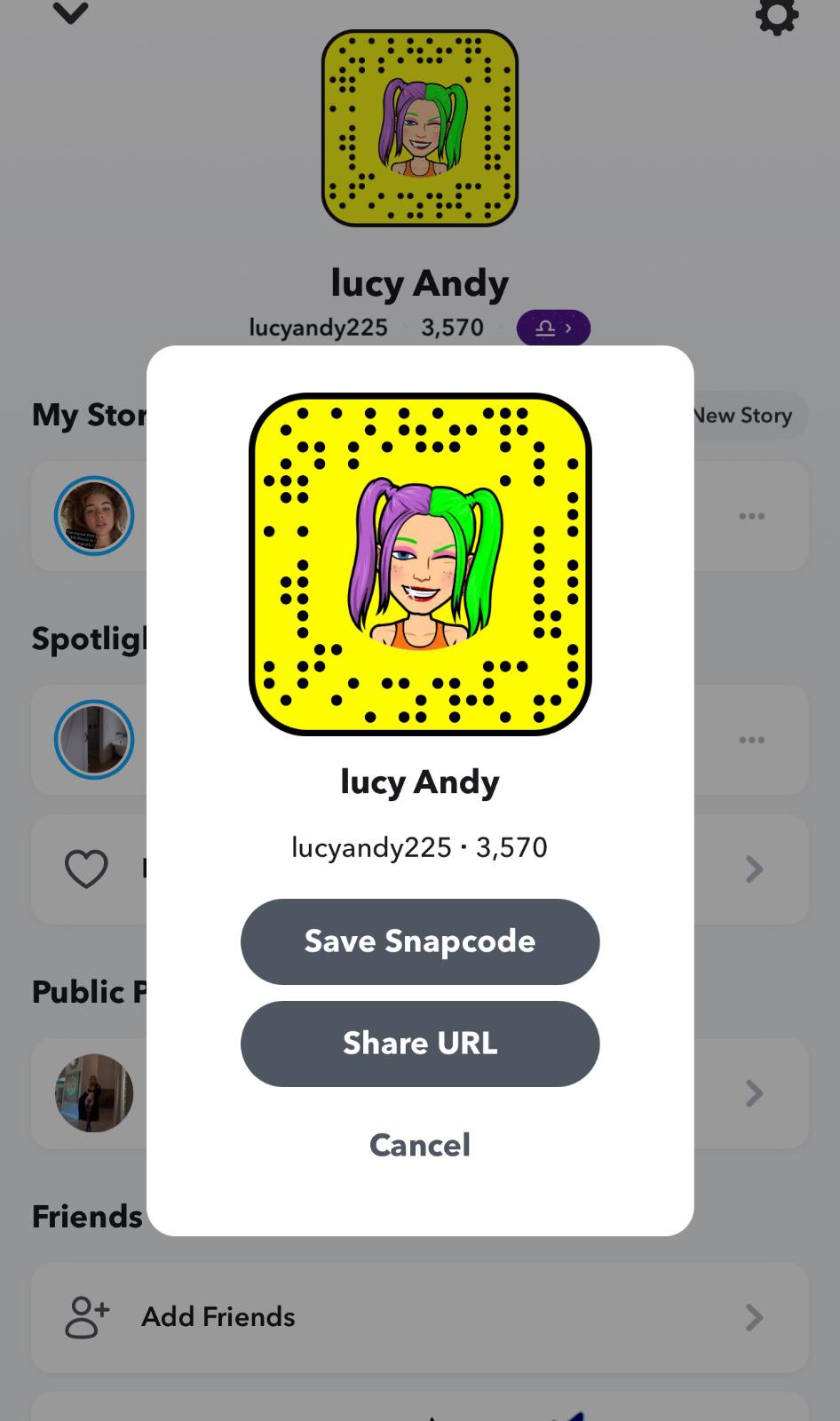Save the Snapcode image
840x1421 pixels.
pos(420,941)
